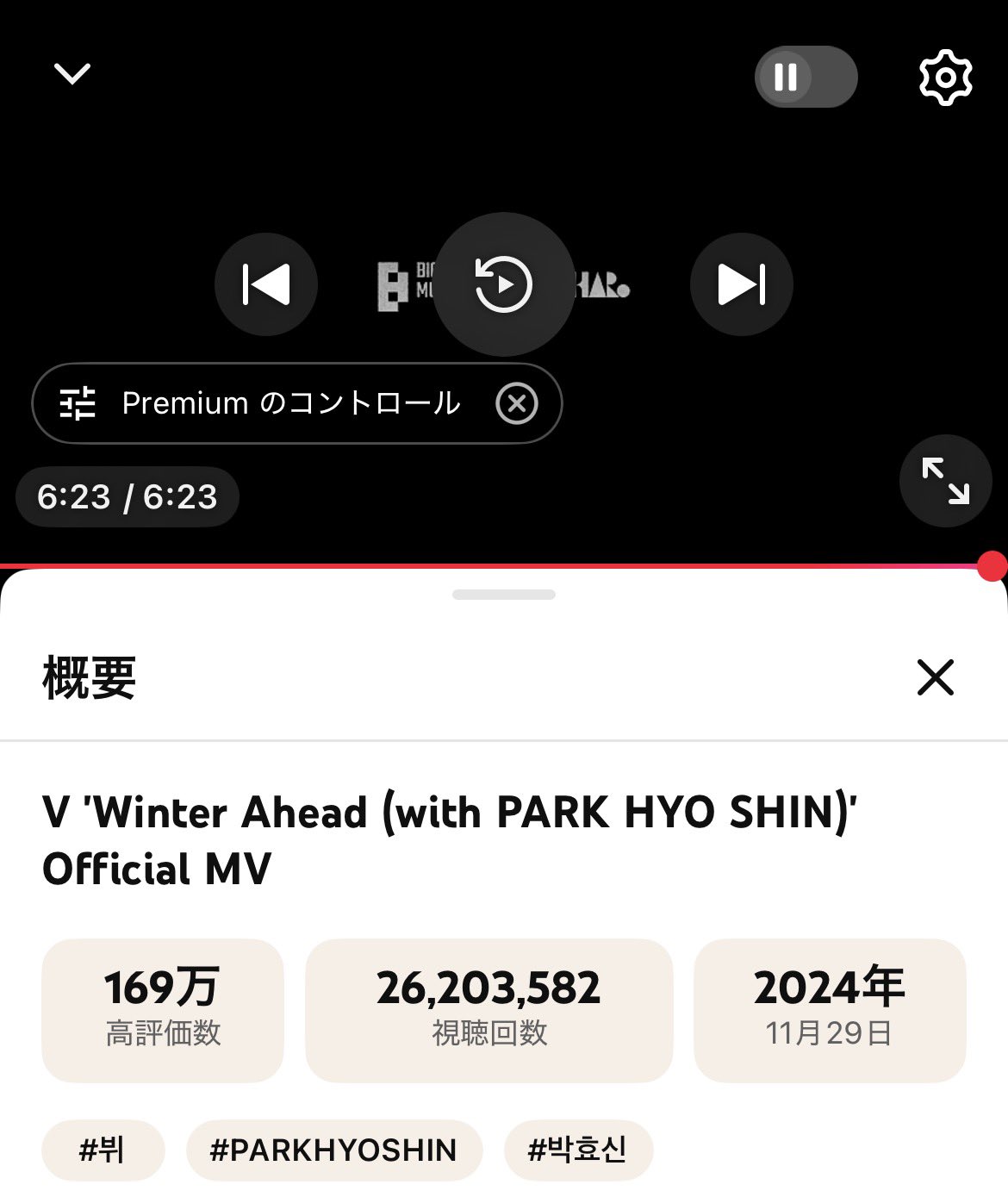Open the #뷔 hashtag
Viewport: 1008px width, 1197px height.
tap(103, 1150)
